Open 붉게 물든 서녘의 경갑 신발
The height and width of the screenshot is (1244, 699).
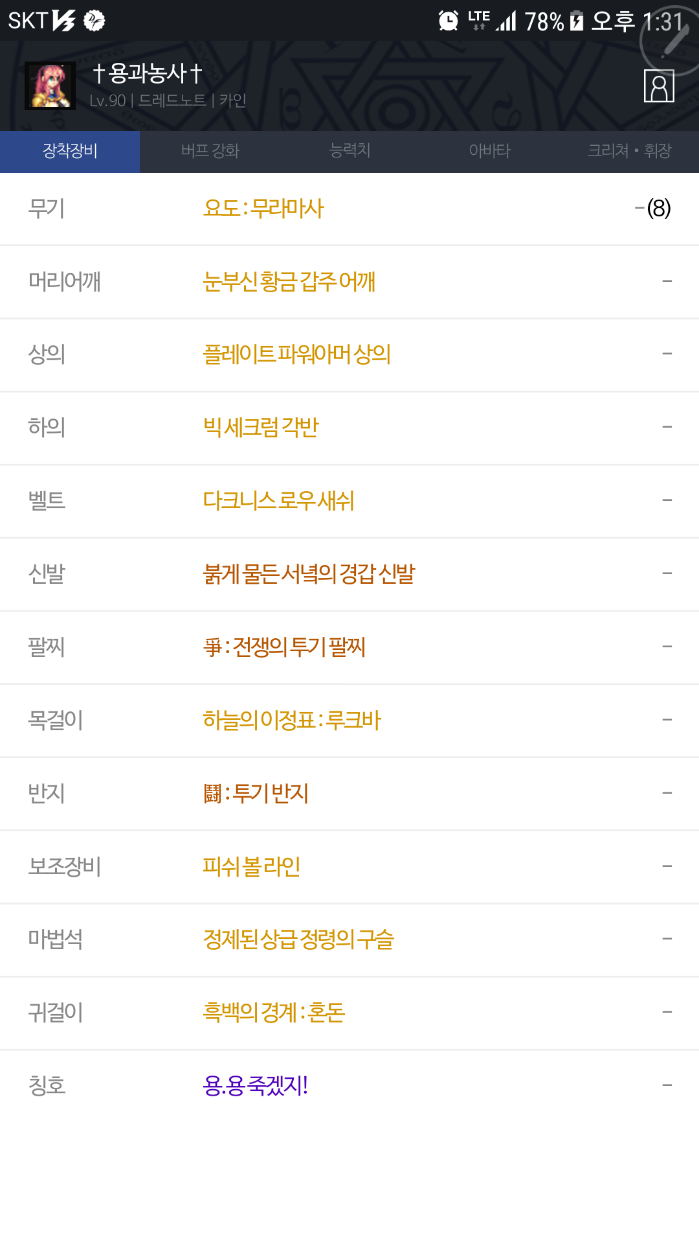pos(308,574)
